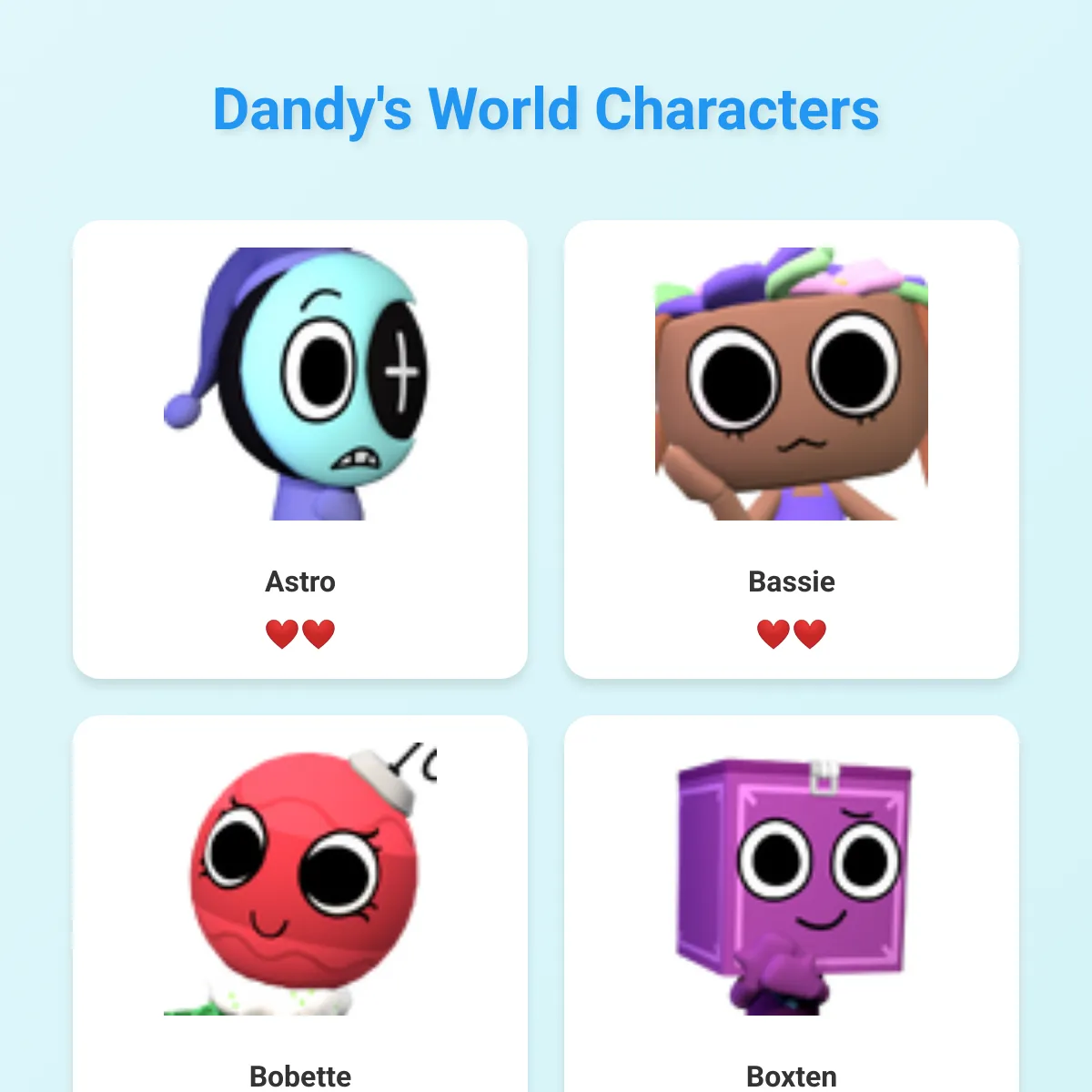Image resolution: width=1092 pixels, height=1092 pixels.
Task: Select the Bassie character card
Action: 791,449
